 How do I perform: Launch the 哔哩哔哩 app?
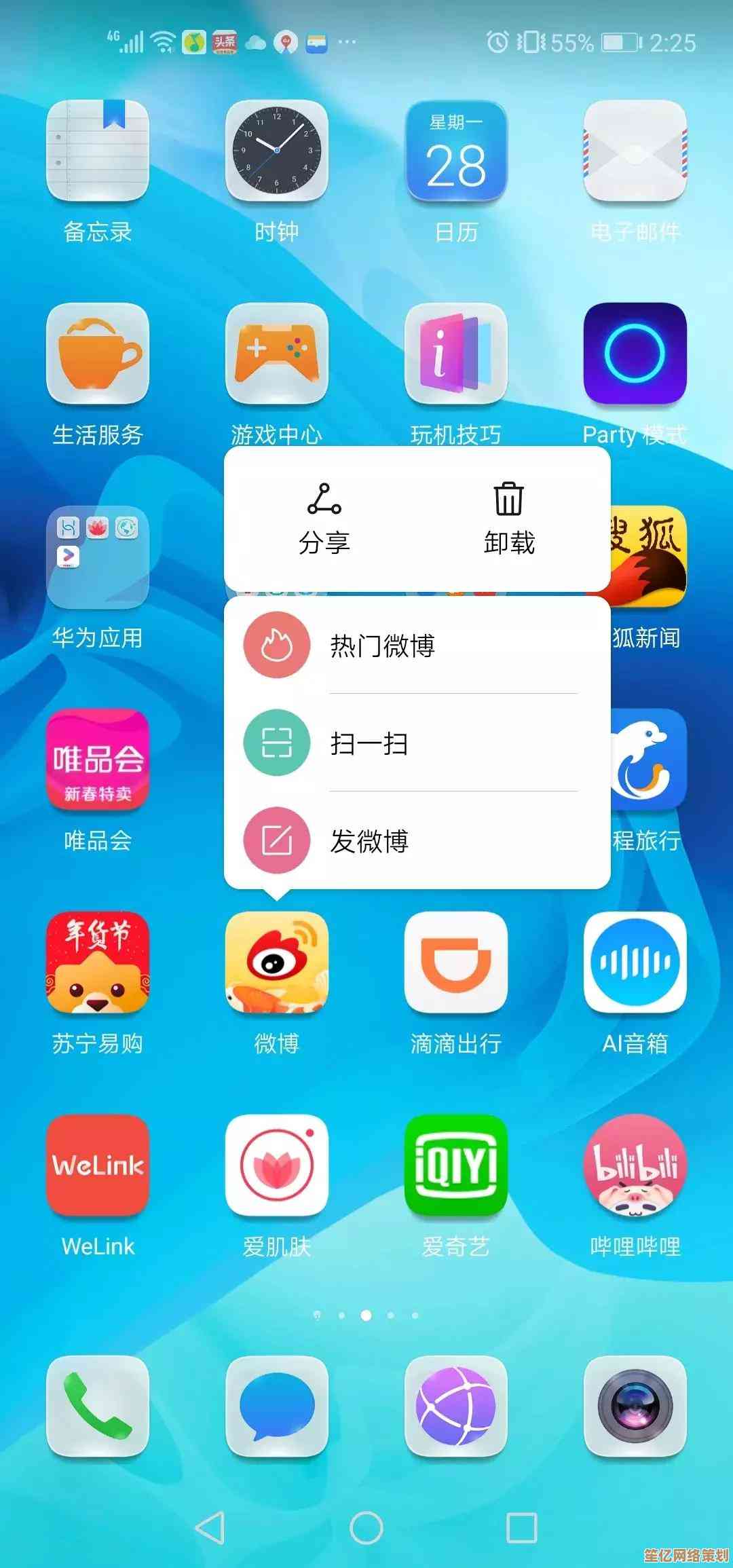click(x=635, y=1165)
